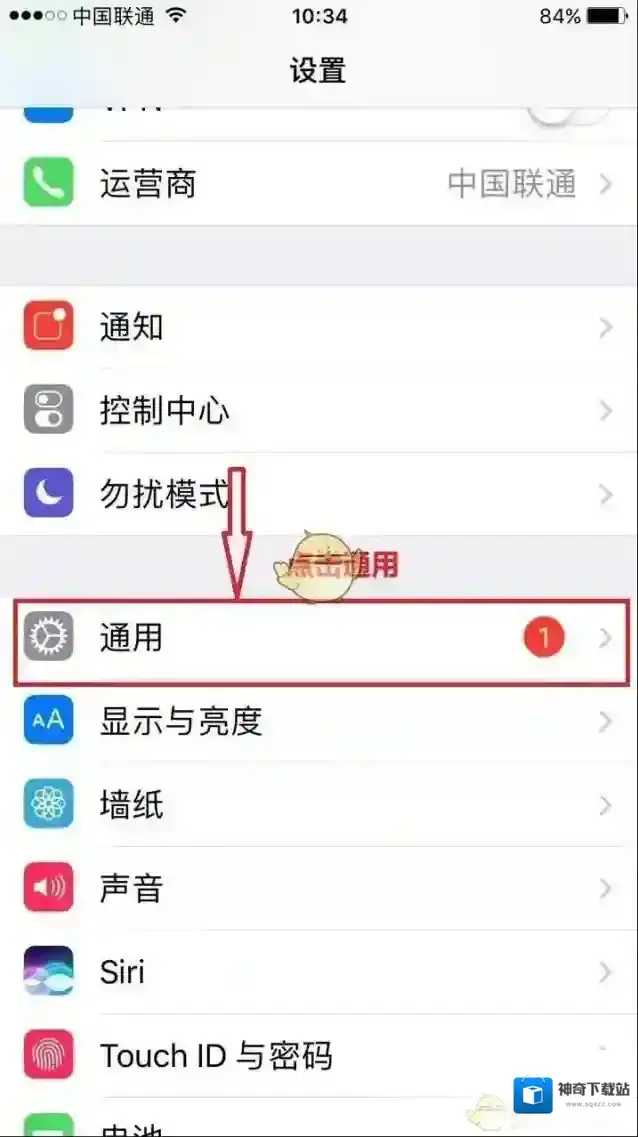Viewport: 638px width, 1137px height.
Task: Open Touch ID 与密码 settings
Action: point(318,1055)
